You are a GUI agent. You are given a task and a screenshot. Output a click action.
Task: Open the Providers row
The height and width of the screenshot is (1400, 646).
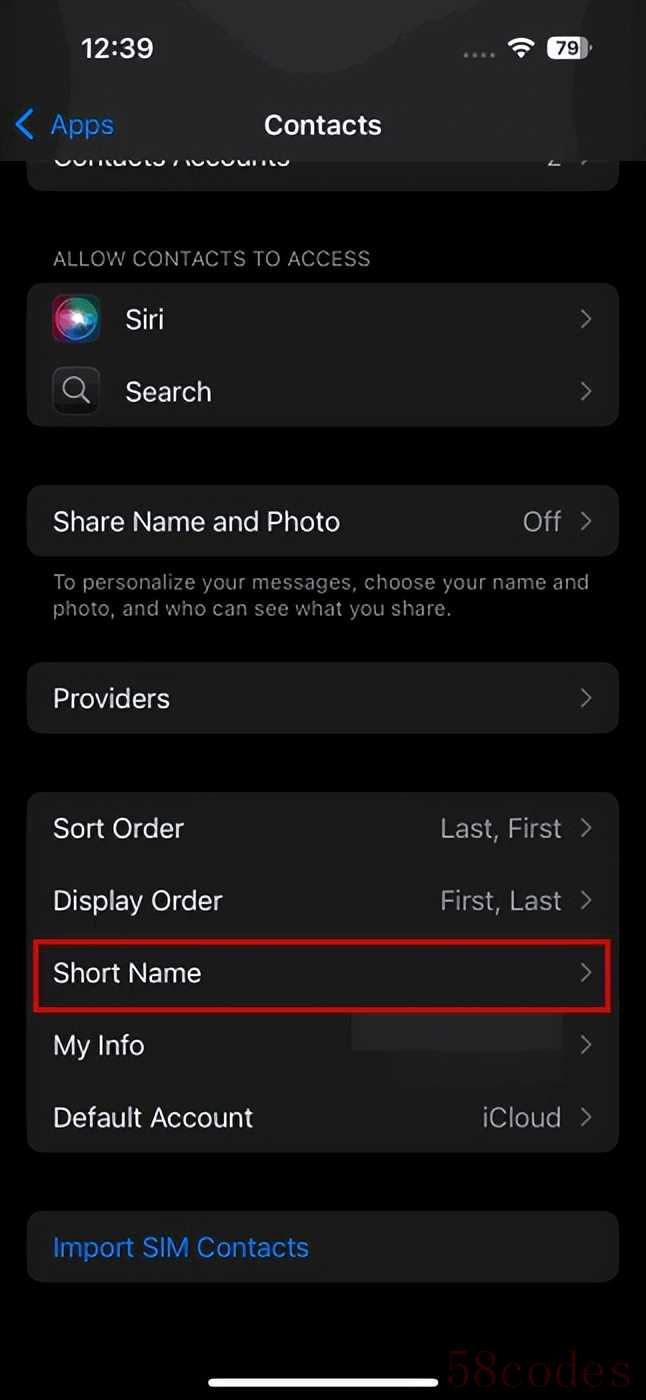pyautogui.click(x=322, y=698)
